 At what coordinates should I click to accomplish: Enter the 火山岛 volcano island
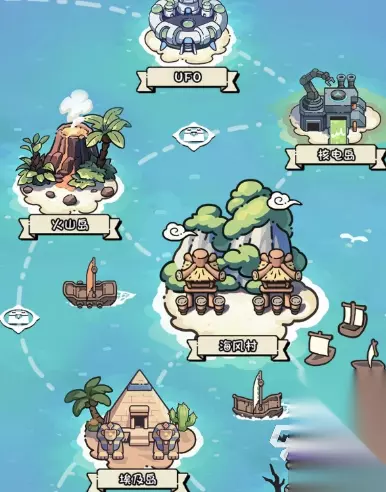71,157
